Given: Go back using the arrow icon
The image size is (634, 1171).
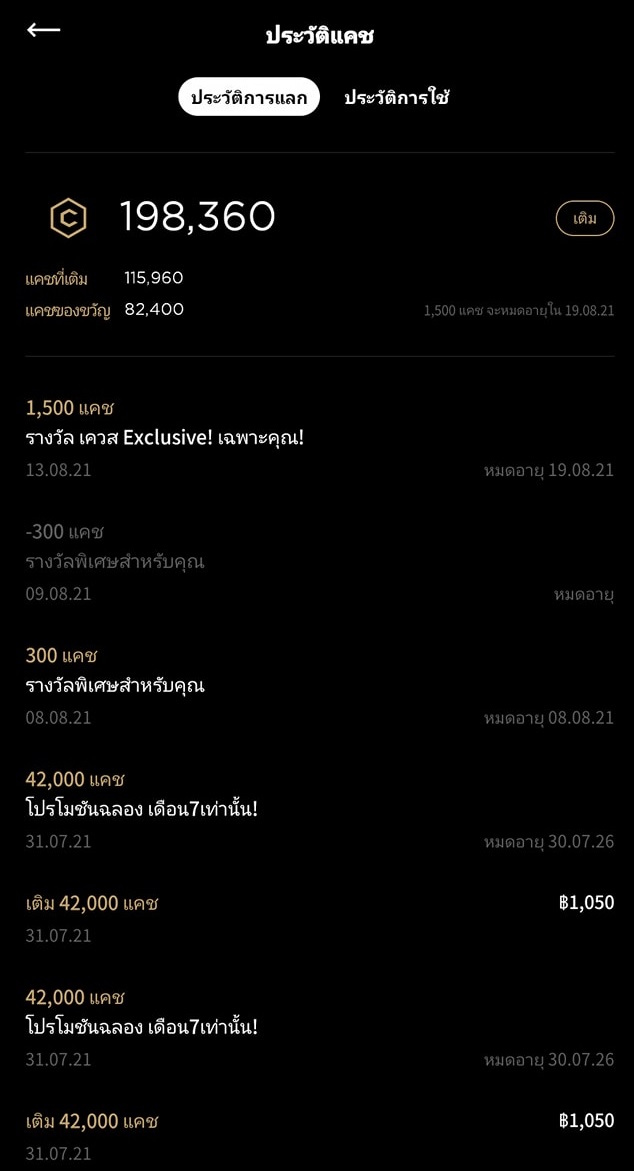Looking at the screenshot, I should (43, 30).
